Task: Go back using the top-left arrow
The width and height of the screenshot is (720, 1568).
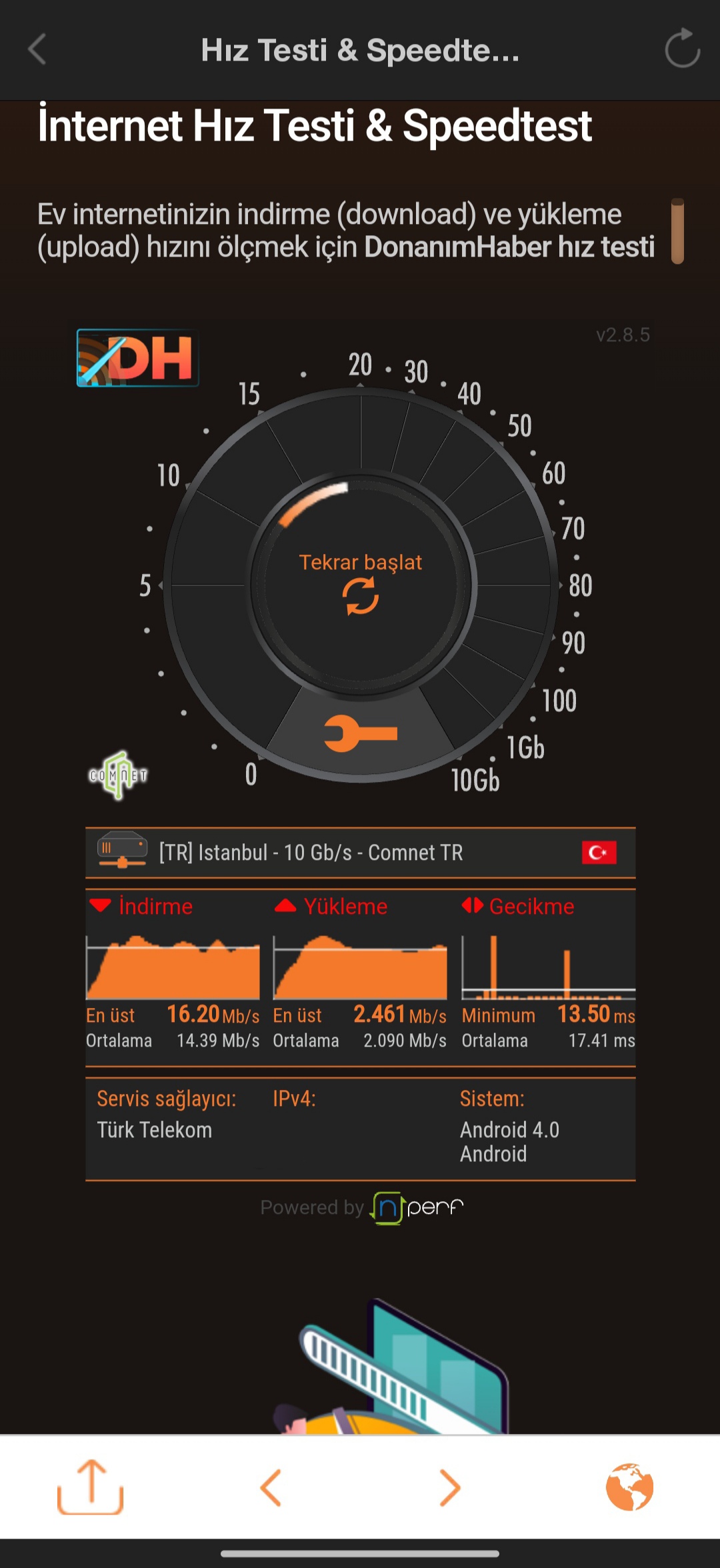Action: [x=37, y=49]
